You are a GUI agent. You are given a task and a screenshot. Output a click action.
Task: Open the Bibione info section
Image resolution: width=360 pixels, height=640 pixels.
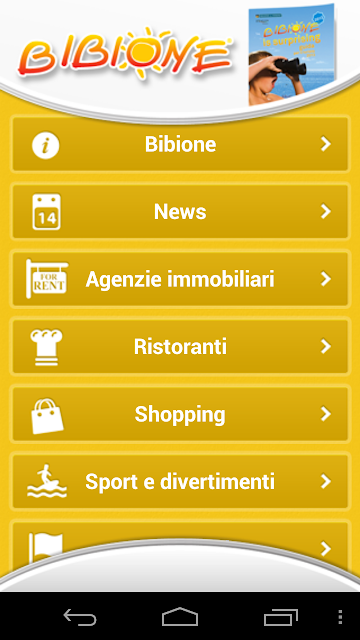coord(180,144)
